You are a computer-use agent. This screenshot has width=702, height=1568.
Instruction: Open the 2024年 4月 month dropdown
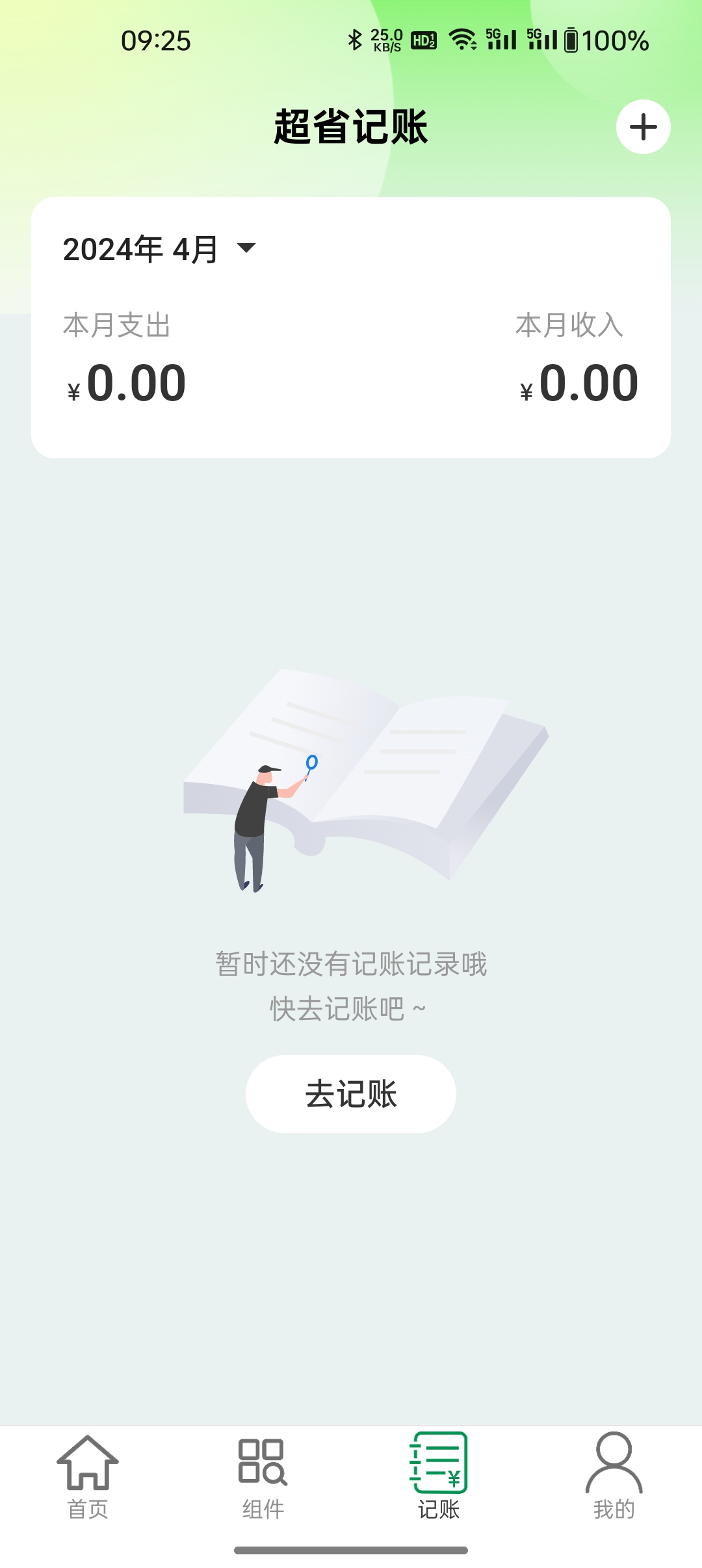[x=160, y=250]
